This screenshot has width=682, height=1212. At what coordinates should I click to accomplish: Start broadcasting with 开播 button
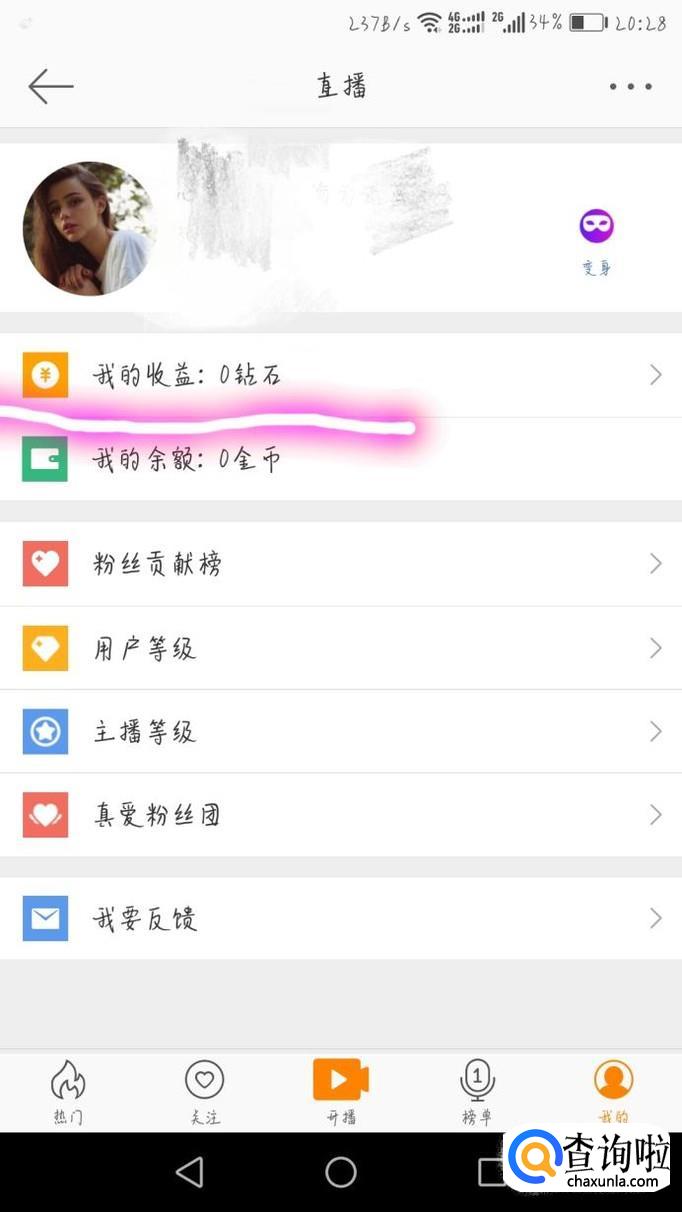(341, 1091)
